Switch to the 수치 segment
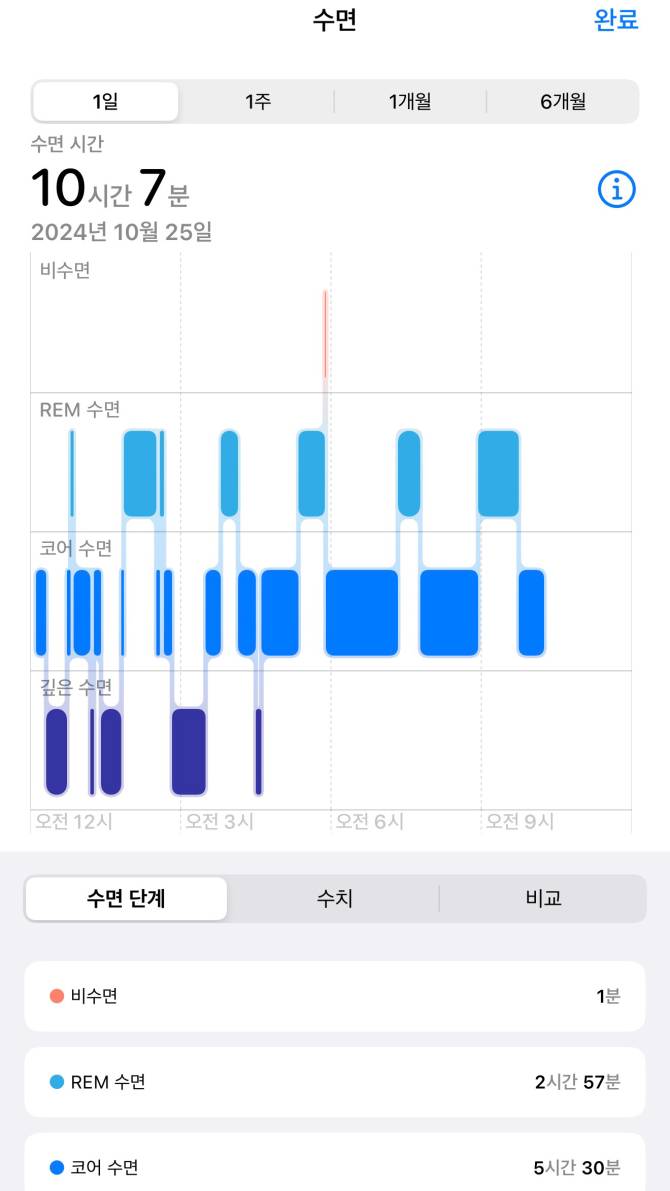The height and width of the screenshot is (1191, 670). point(333,898)
